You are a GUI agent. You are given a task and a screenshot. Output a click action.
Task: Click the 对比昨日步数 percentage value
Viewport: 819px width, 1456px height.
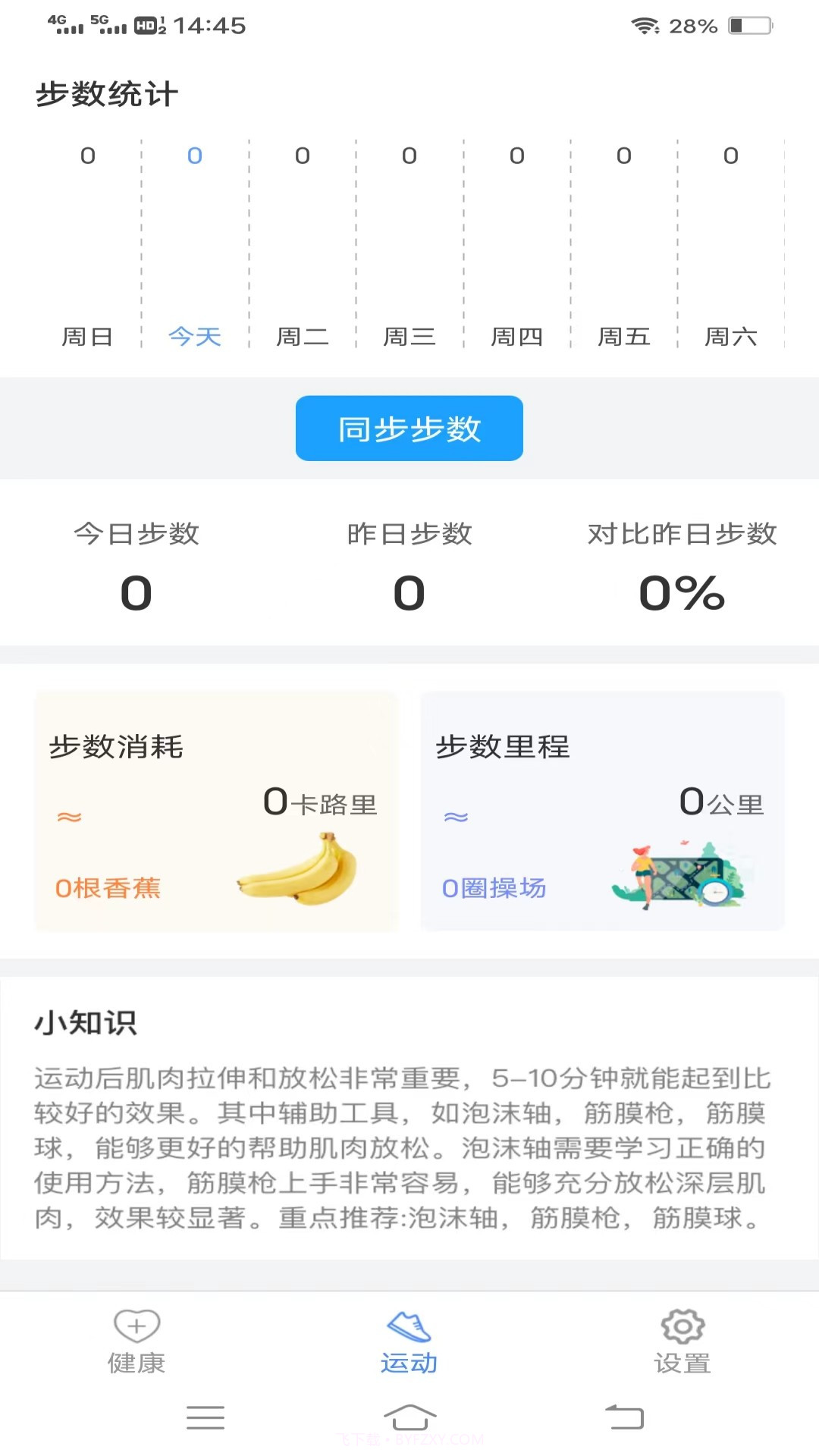pyautogui.click(x=681, y=594)
